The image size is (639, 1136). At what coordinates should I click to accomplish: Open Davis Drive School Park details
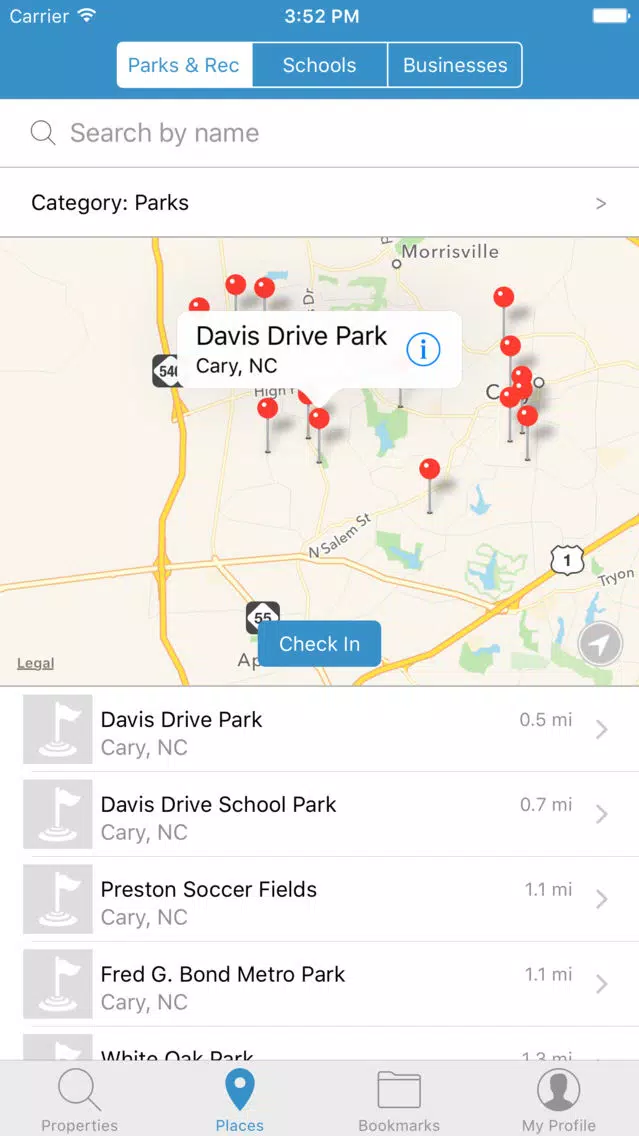(x=320, y=814)
